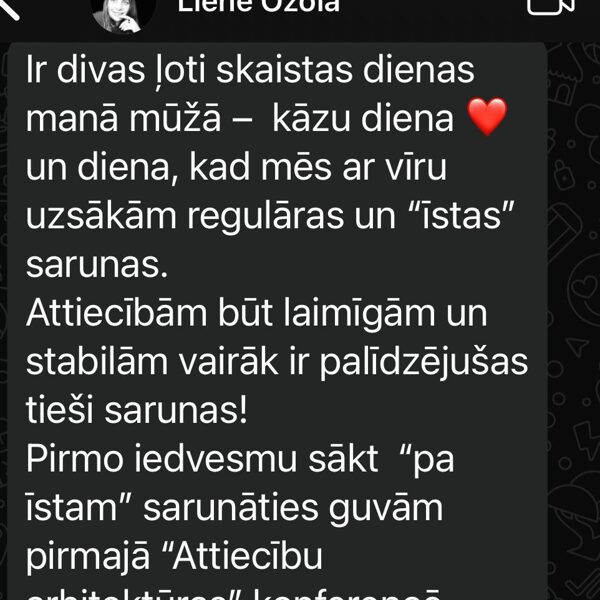The height and width of the screenshot is (600, 600).
Task: Go back using the header back arrow
Action: coord(10,6)
